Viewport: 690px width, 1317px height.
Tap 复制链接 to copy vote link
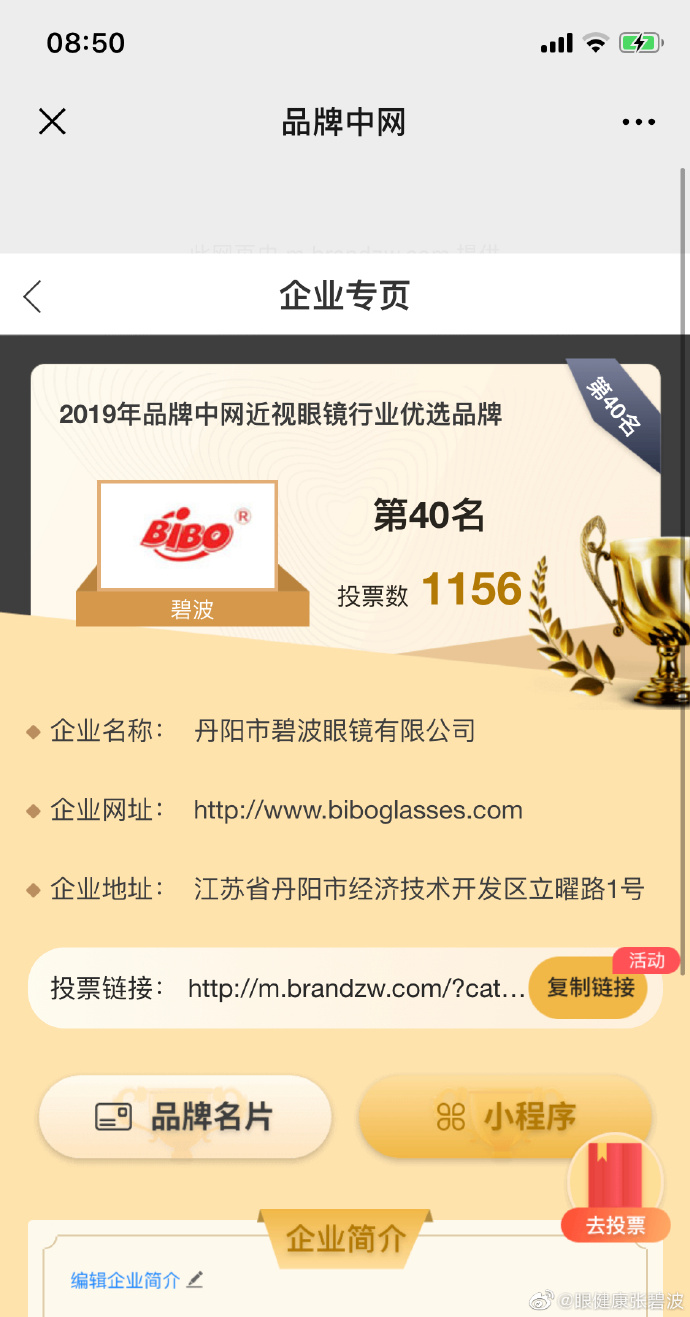tap(590, 988)
